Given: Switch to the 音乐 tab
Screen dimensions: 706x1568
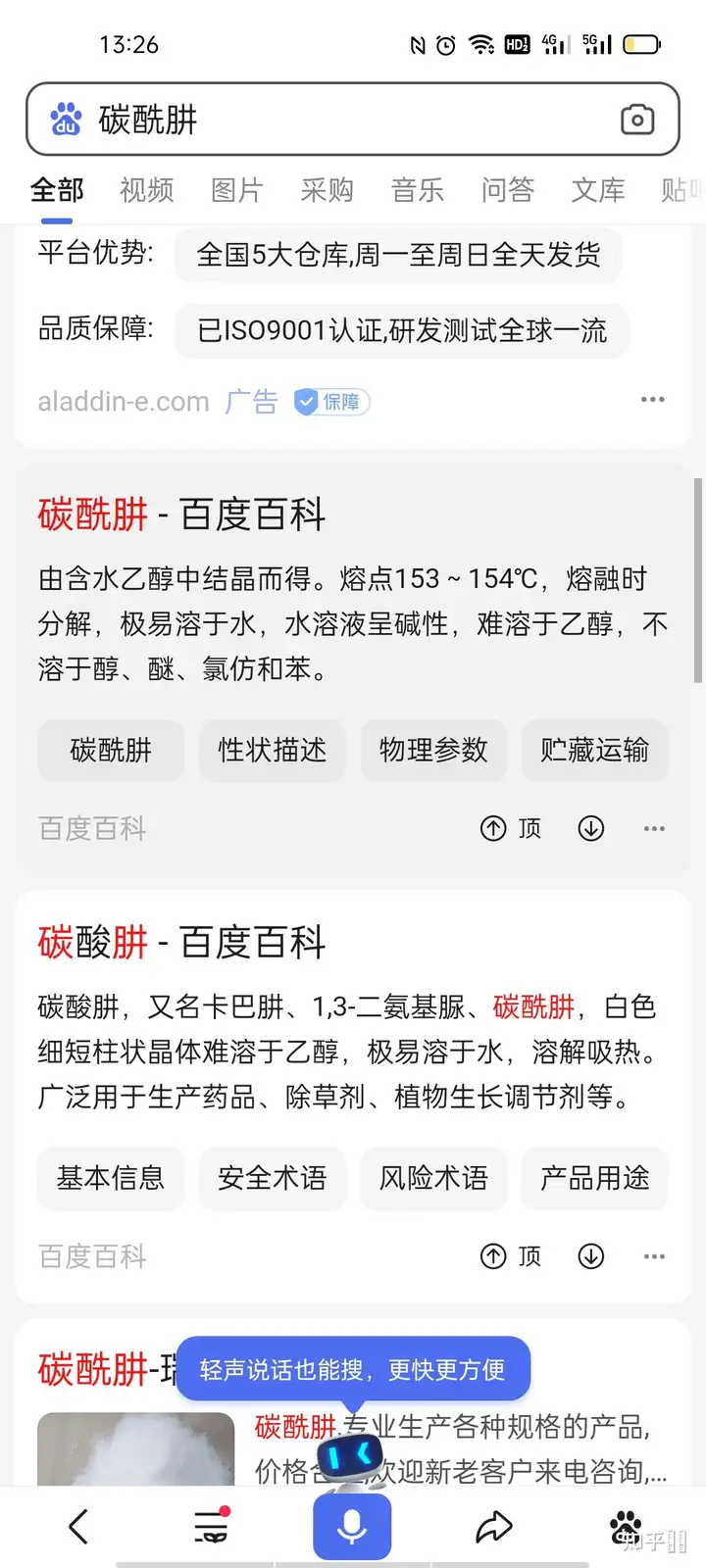Looking at the screenshot, I should pos(417,190).
